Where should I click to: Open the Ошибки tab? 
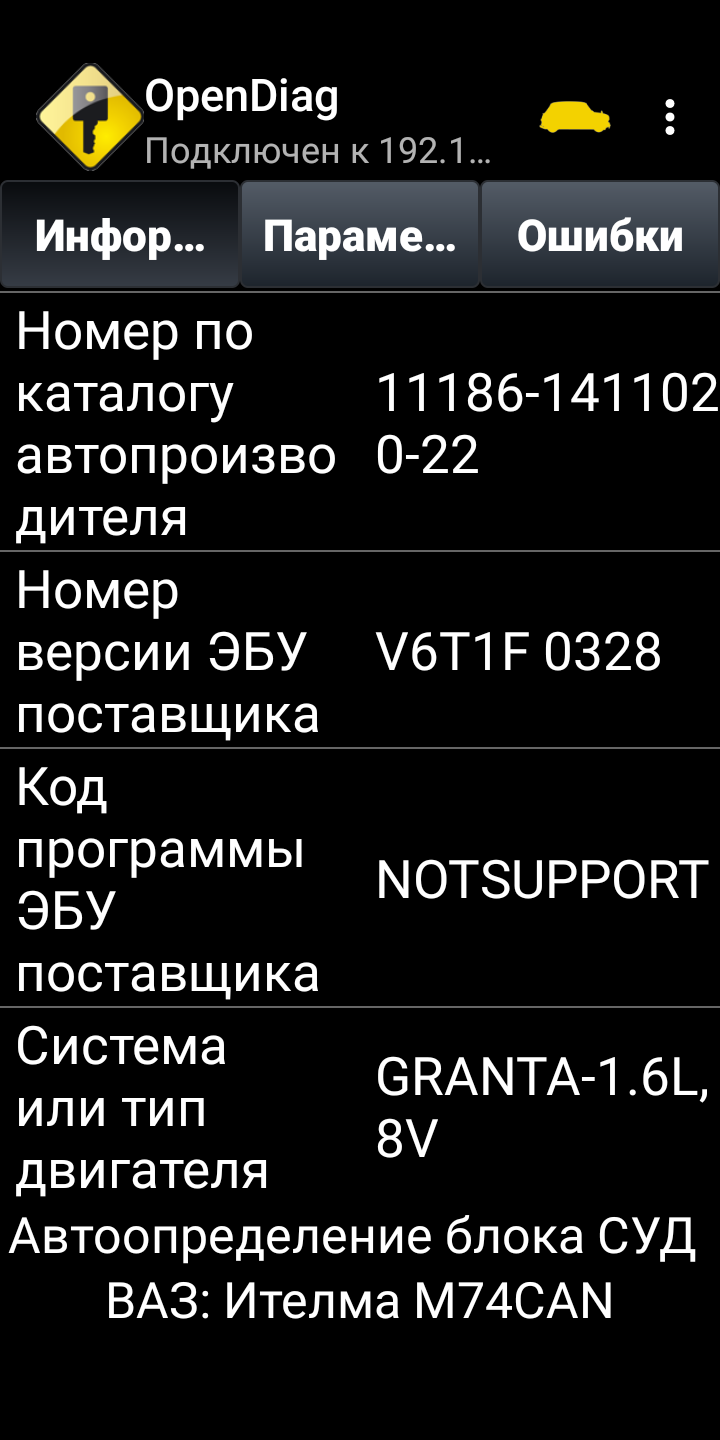click(600, 235)
